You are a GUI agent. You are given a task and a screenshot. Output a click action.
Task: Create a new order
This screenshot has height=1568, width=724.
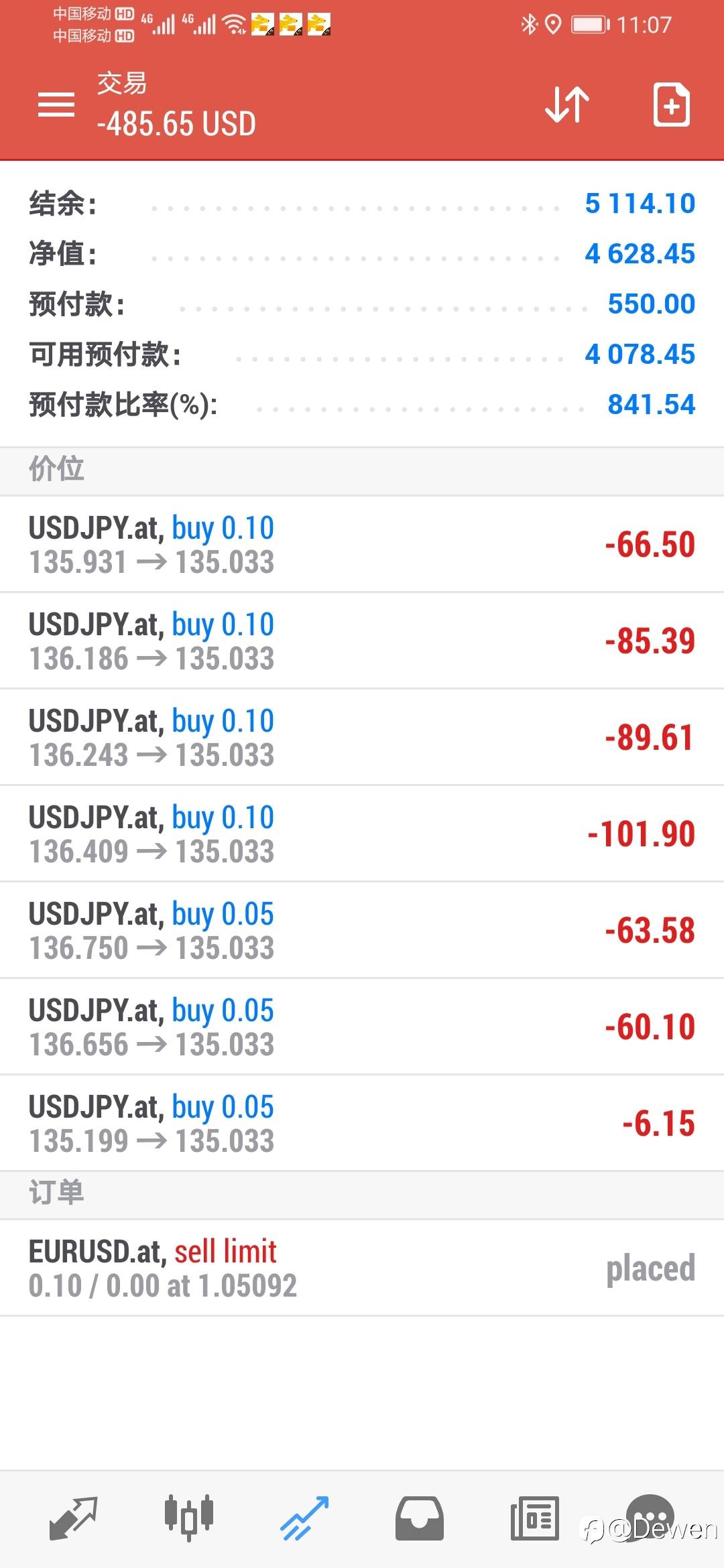(x=671, y=105)
